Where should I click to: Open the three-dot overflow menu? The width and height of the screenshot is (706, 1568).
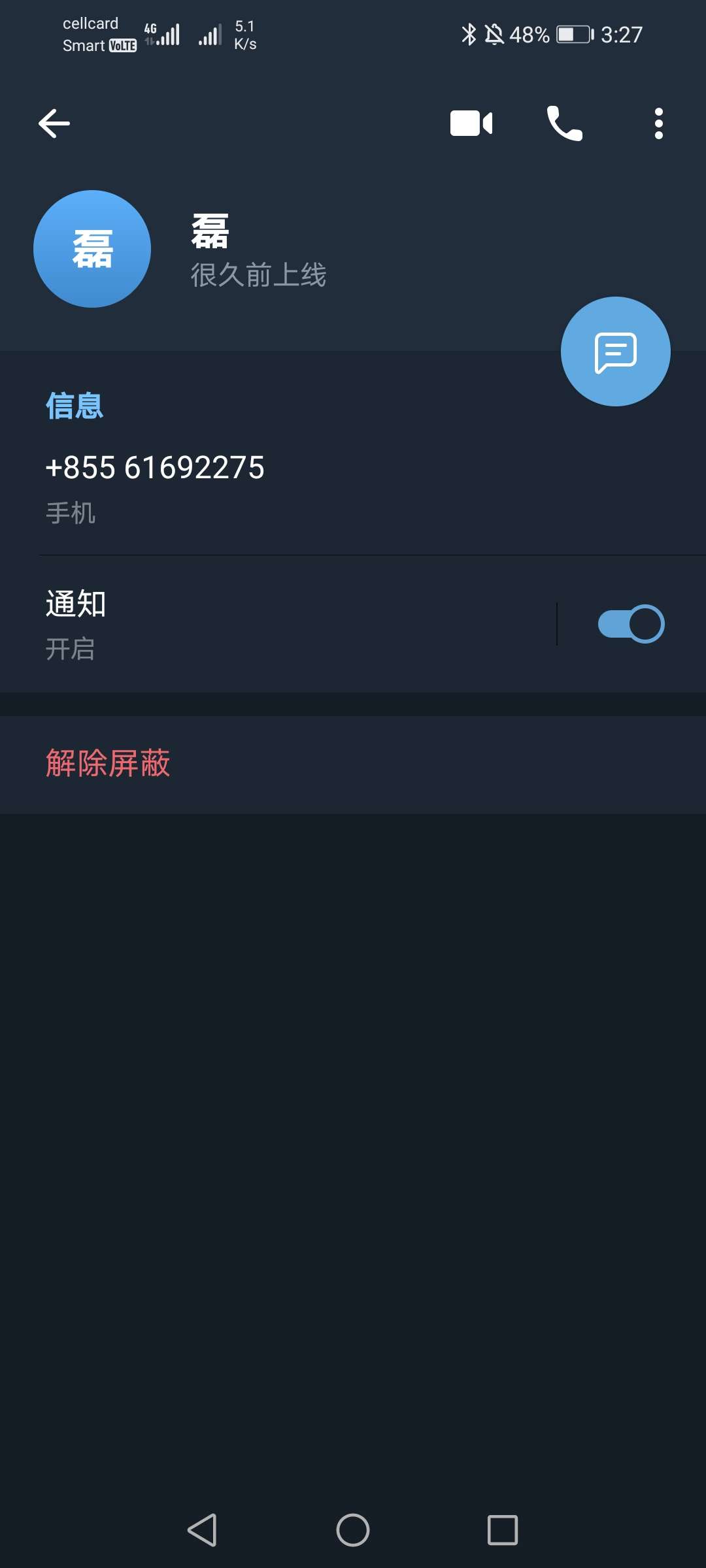(659, 123)
